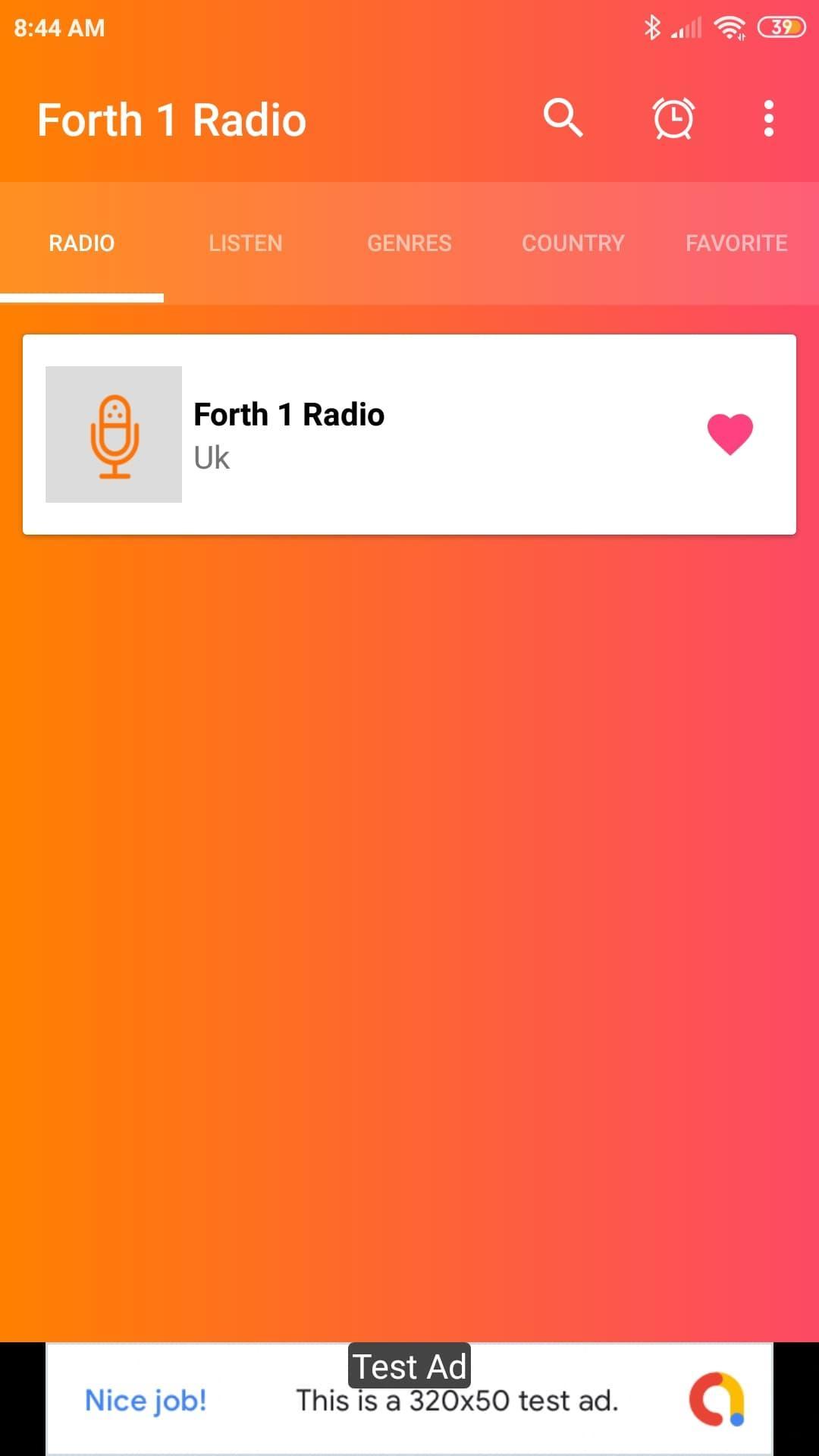
Task: Switch to the Favorite tab
Action: click(x=736, y=243)
